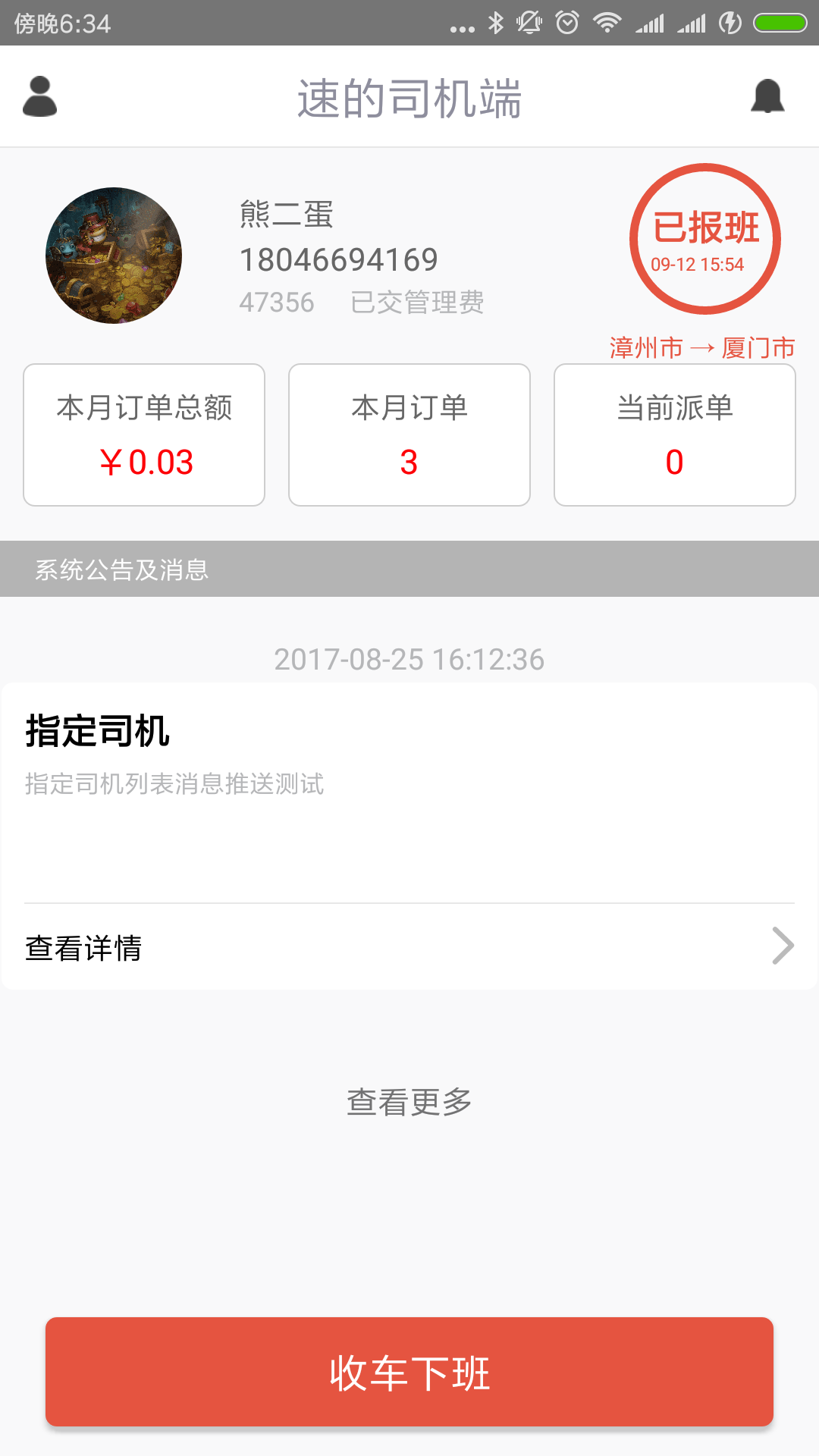Open the user profile icon
Viewport: 819px width, 1456px height.
(x=39, y=96)
